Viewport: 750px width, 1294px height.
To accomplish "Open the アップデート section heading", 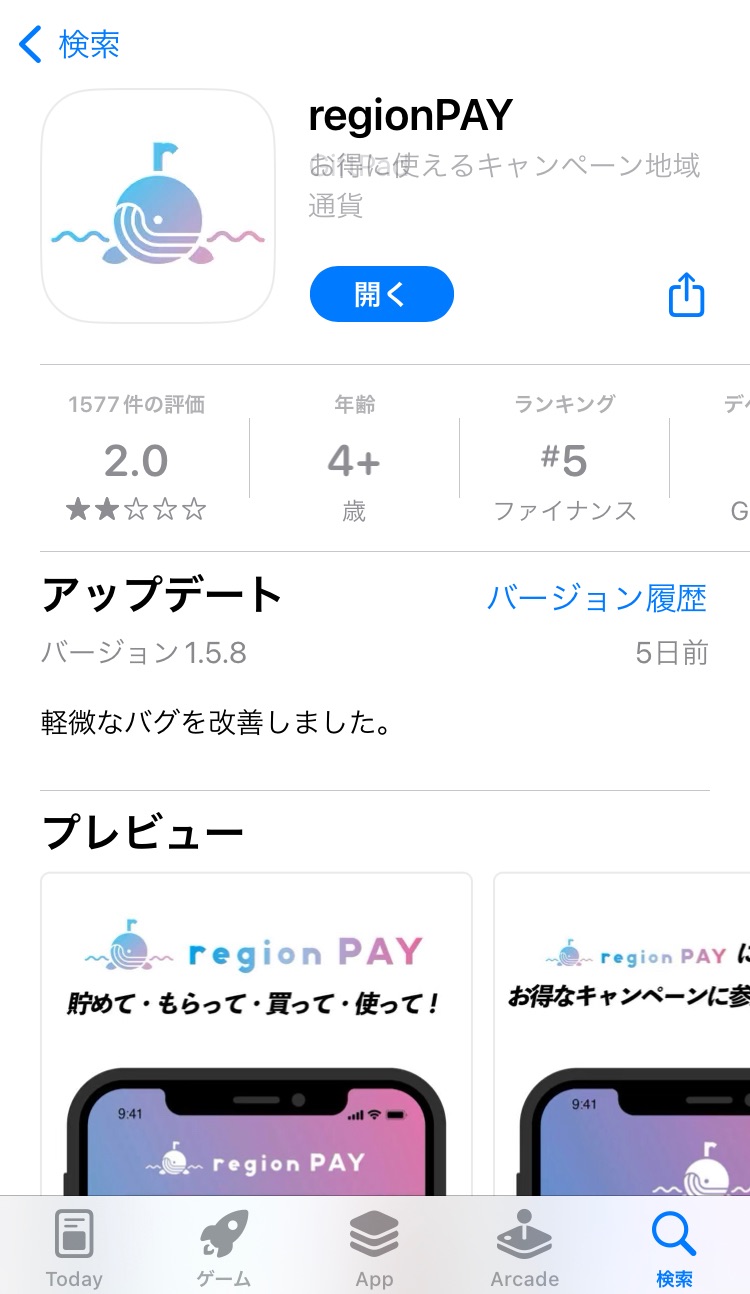I will click(x=160, y=592).
